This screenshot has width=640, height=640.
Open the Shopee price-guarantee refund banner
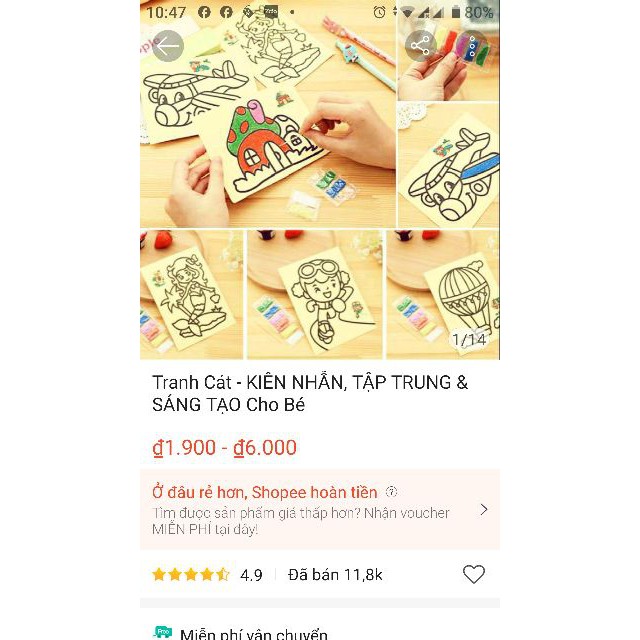320,510
